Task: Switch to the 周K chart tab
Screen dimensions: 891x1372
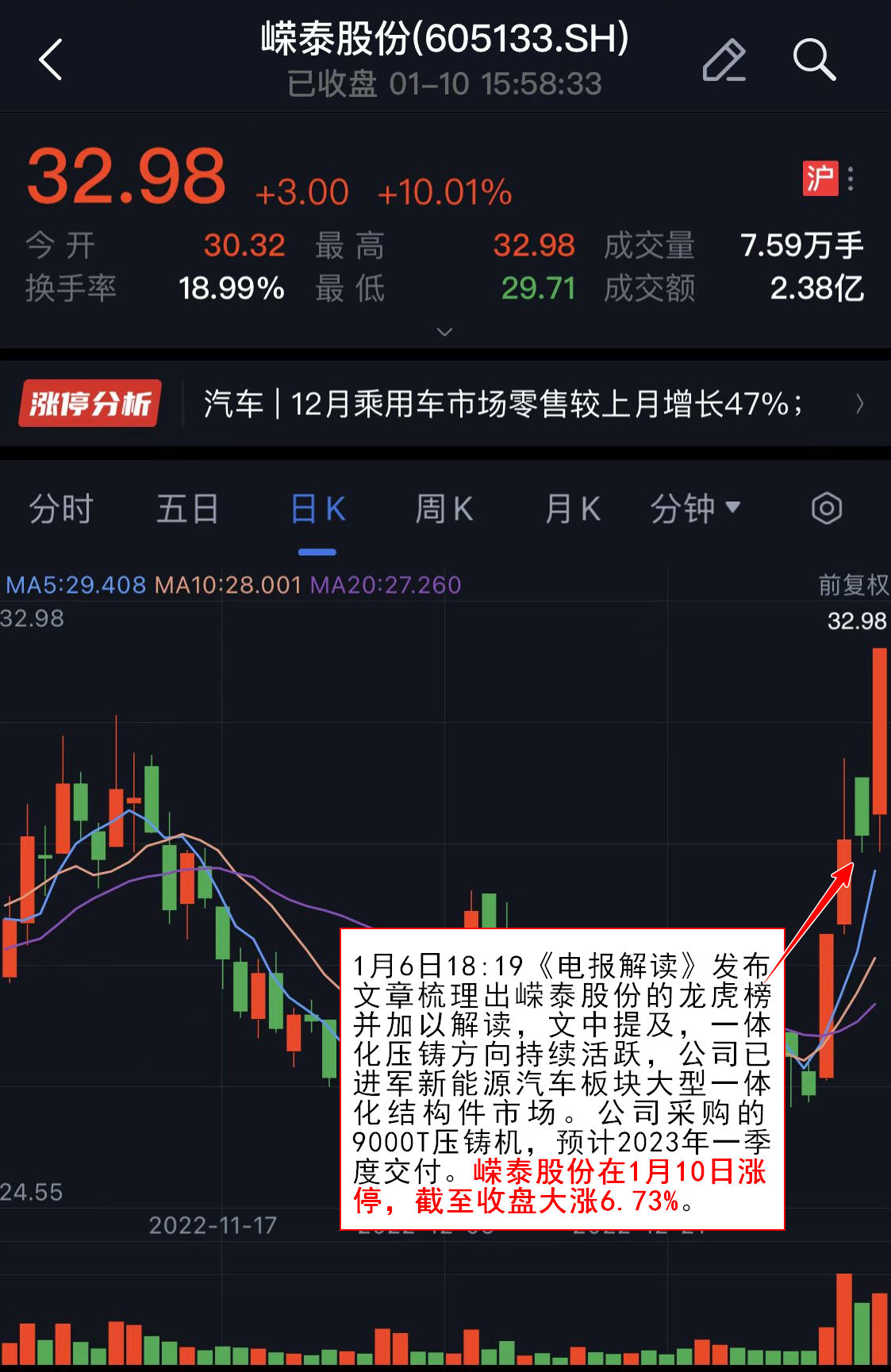Action: [444, 509]
